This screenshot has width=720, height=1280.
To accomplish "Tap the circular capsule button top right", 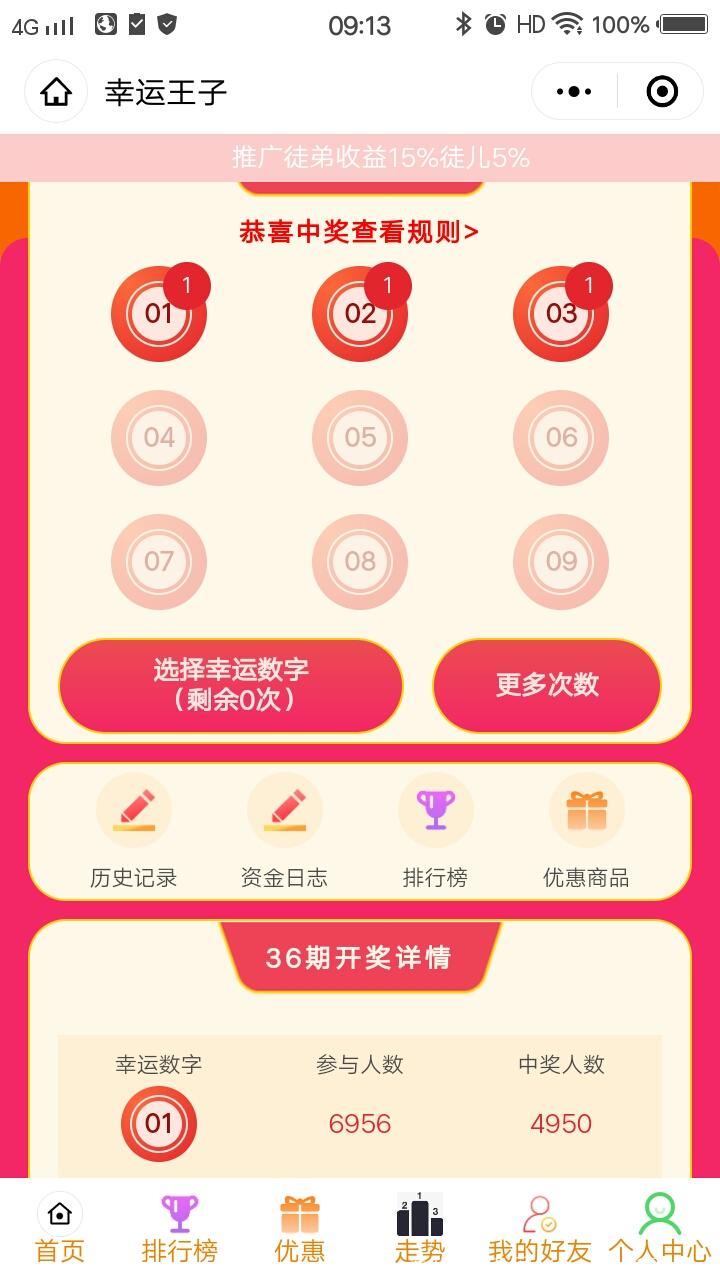I will click(x=661, y=90).
